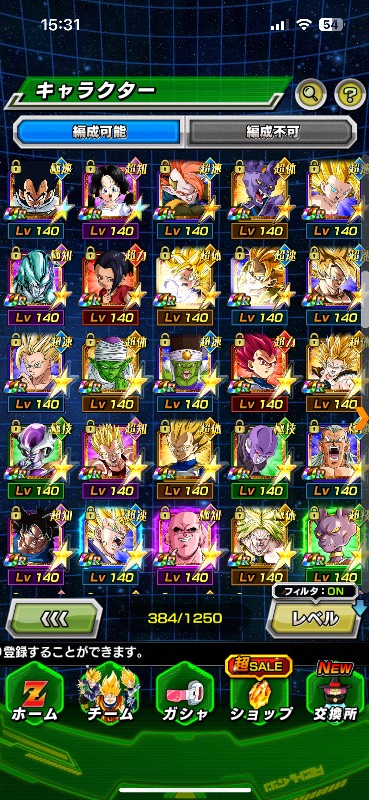Image resolution: width=369 pixels, height=800 pixels.
Task: Tap the green back arrows button
Action: [54, 618]
